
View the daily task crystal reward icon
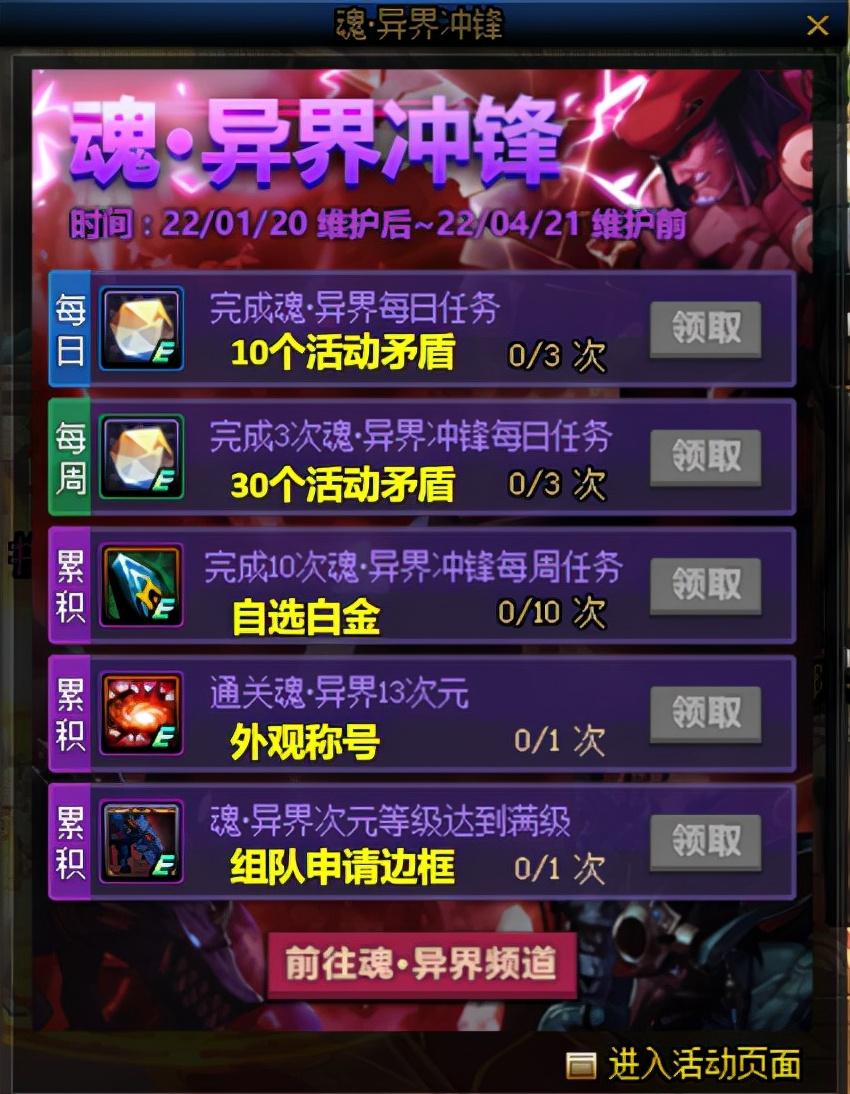141,329
